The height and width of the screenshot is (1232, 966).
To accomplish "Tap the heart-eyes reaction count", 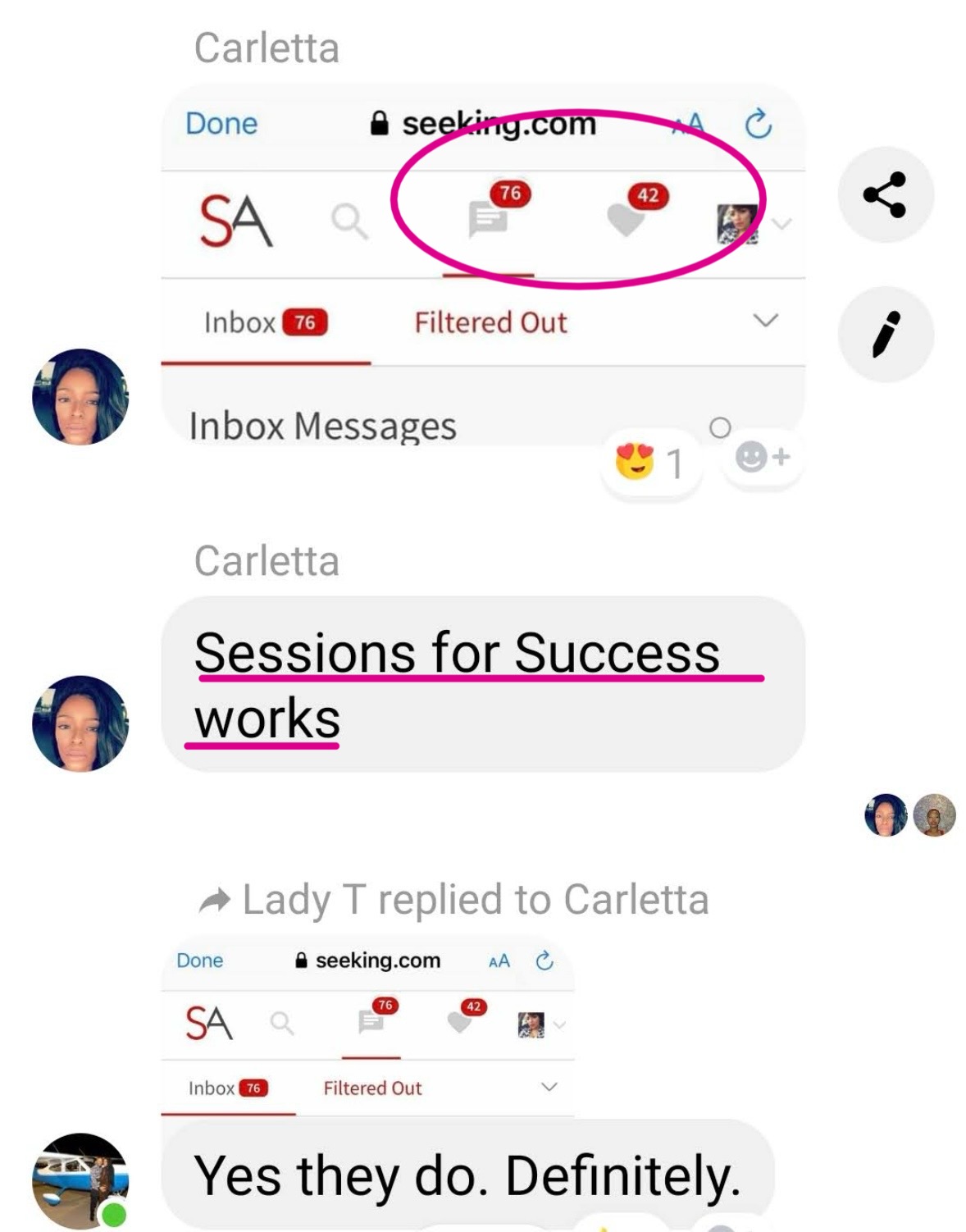I will (650, 463).
